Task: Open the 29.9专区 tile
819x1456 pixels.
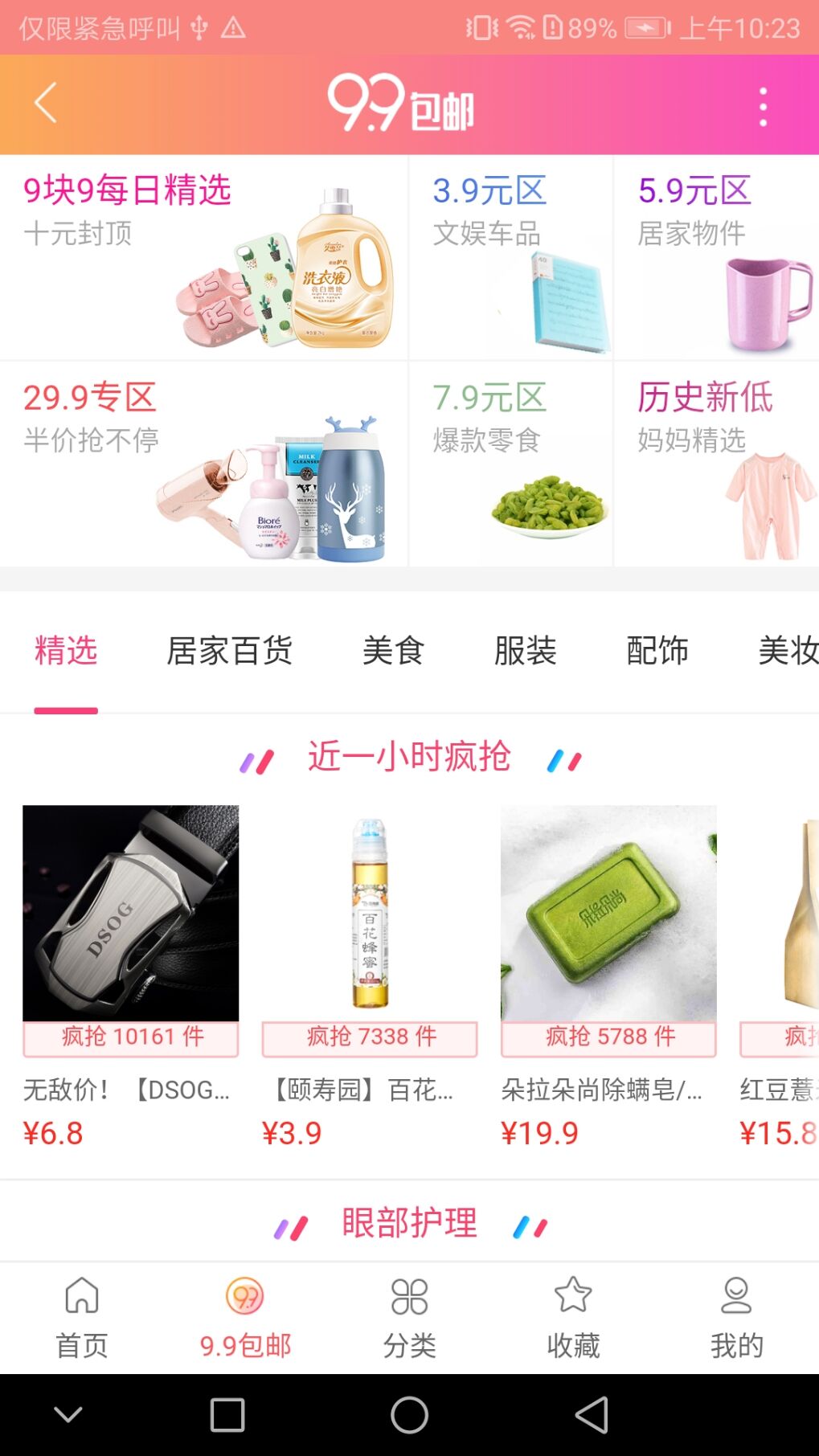Action: click(x=204, y=464)
